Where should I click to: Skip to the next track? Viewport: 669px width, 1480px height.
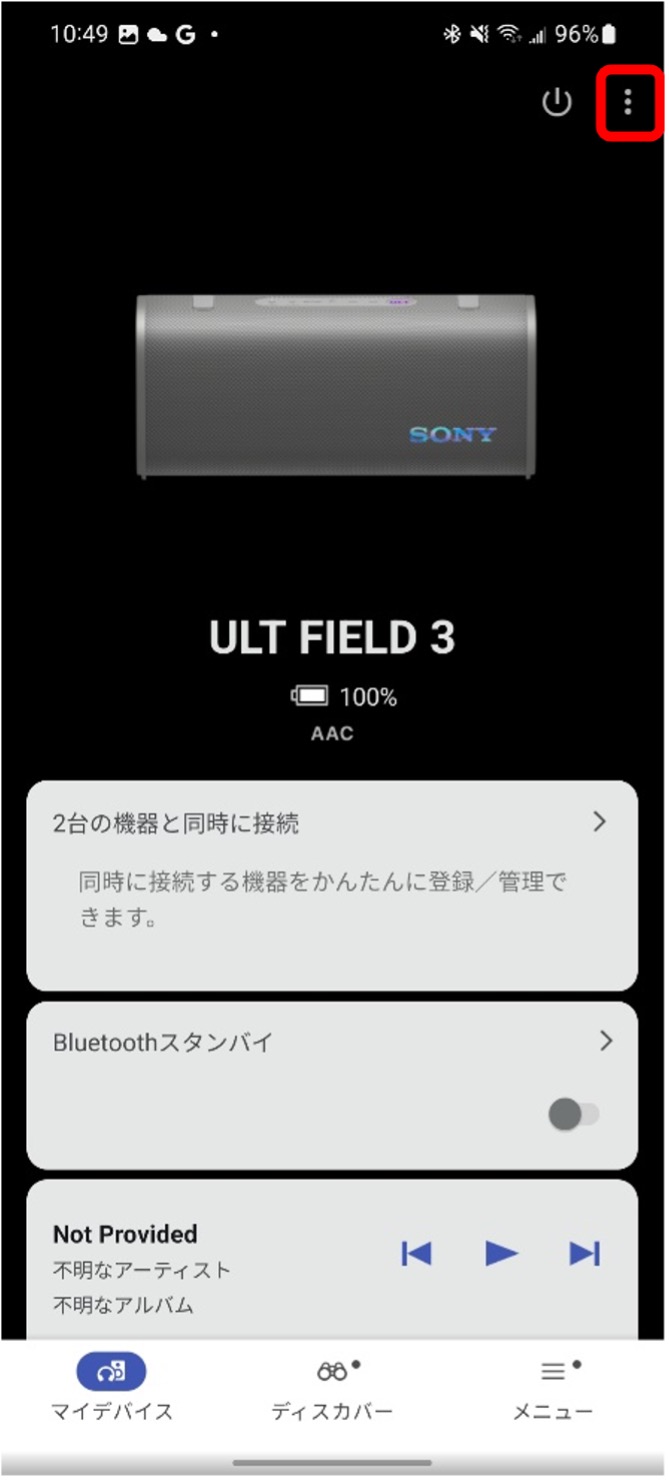(584, 1253)
